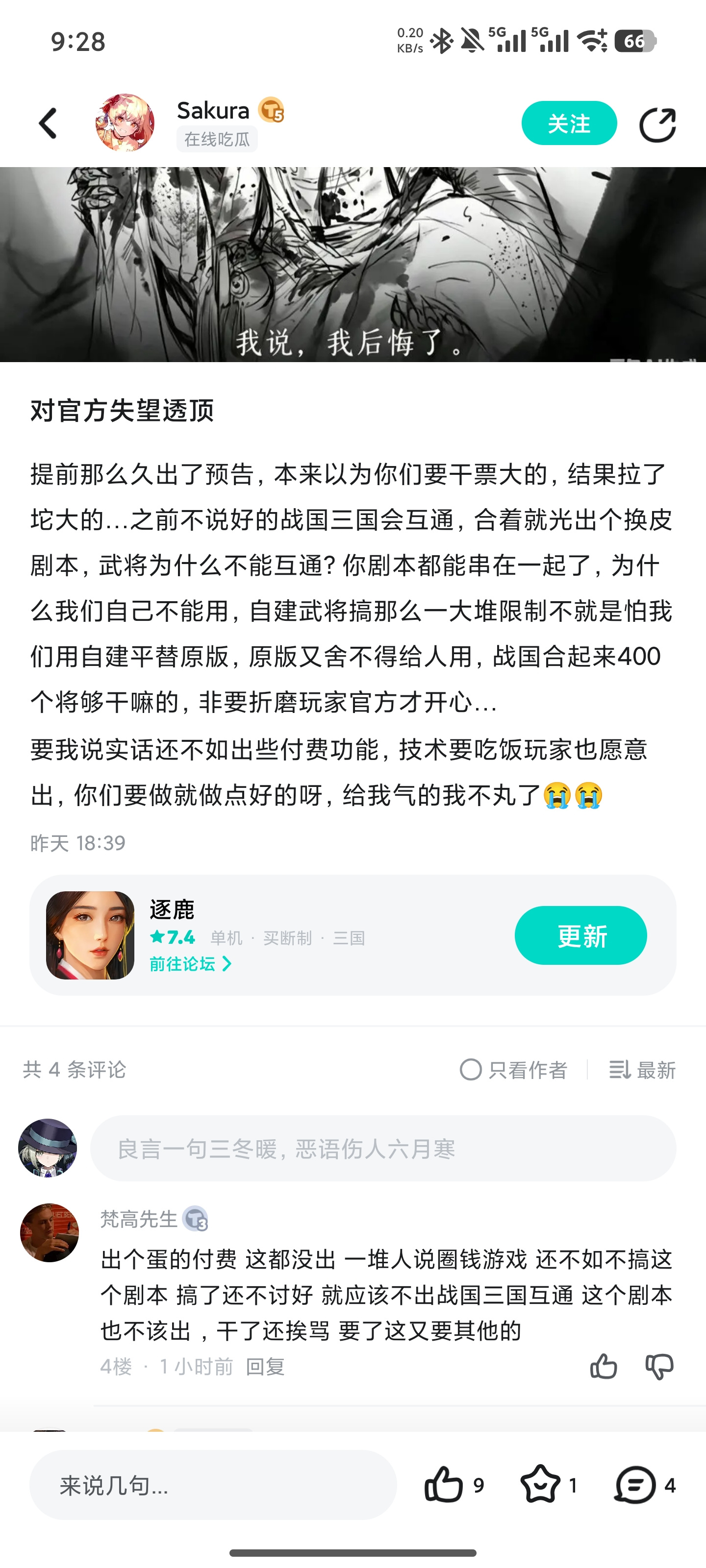Open the comments bubble with 4
Screen dimensions: 706x1568
point(645,1485)
